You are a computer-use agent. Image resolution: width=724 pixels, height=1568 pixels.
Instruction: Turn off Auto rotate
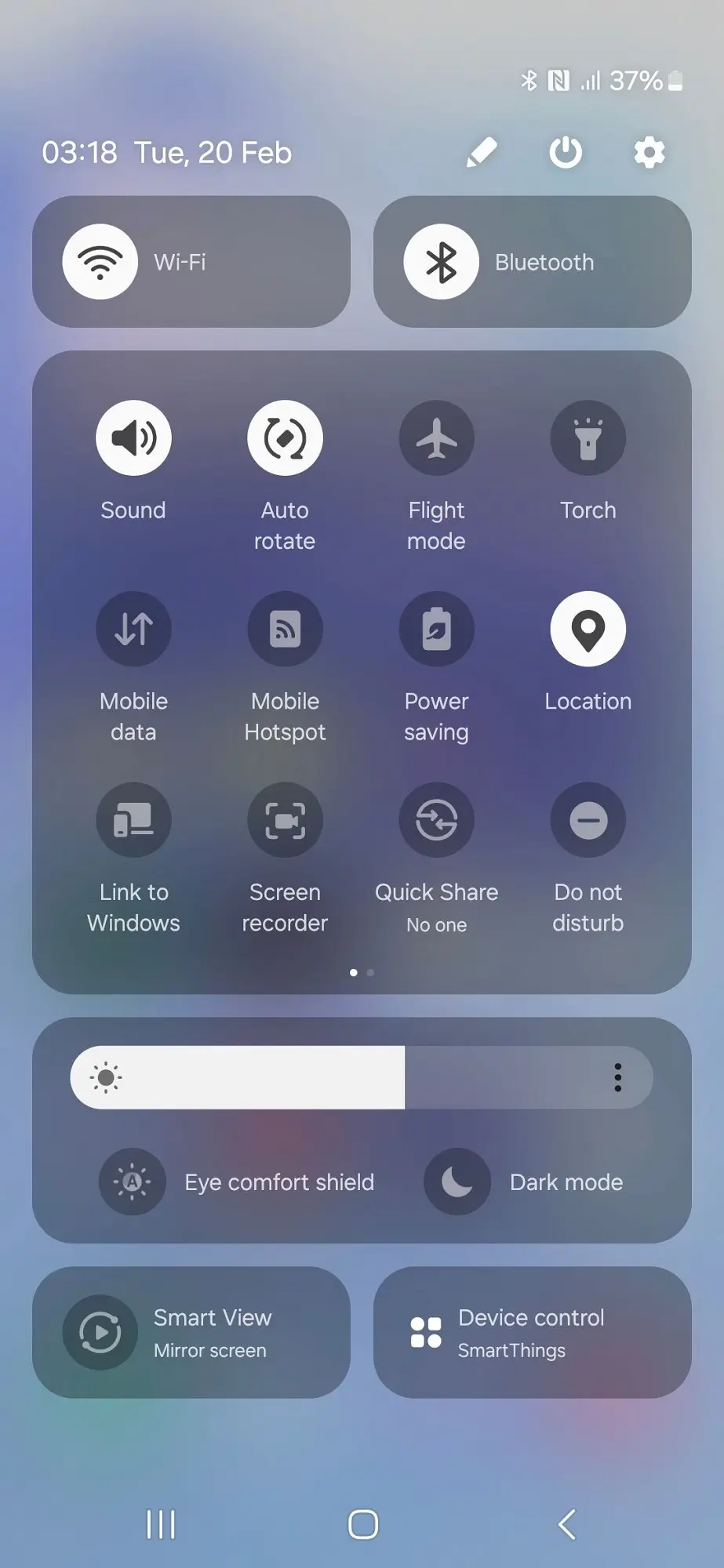(285, 438)
